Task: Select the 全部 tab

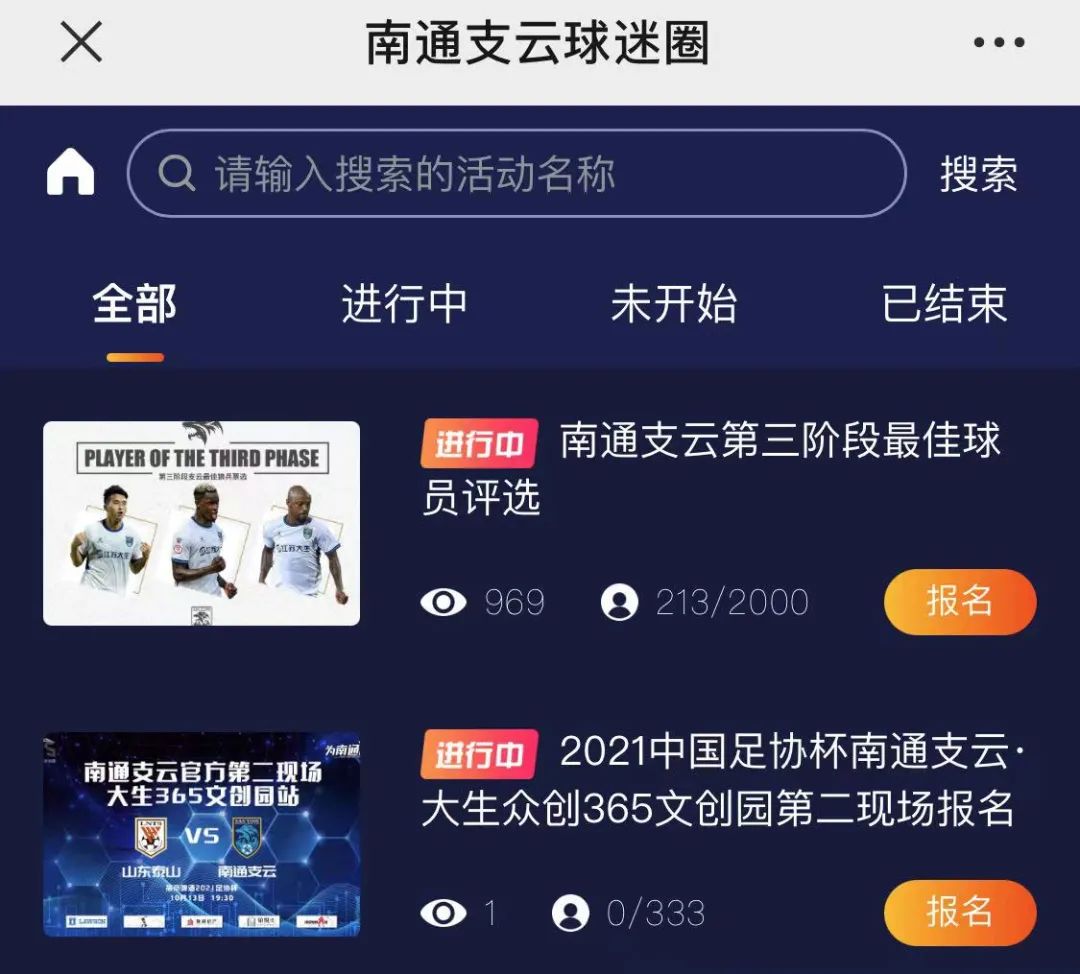Action: pyautogui.click(x=135, y=304)
